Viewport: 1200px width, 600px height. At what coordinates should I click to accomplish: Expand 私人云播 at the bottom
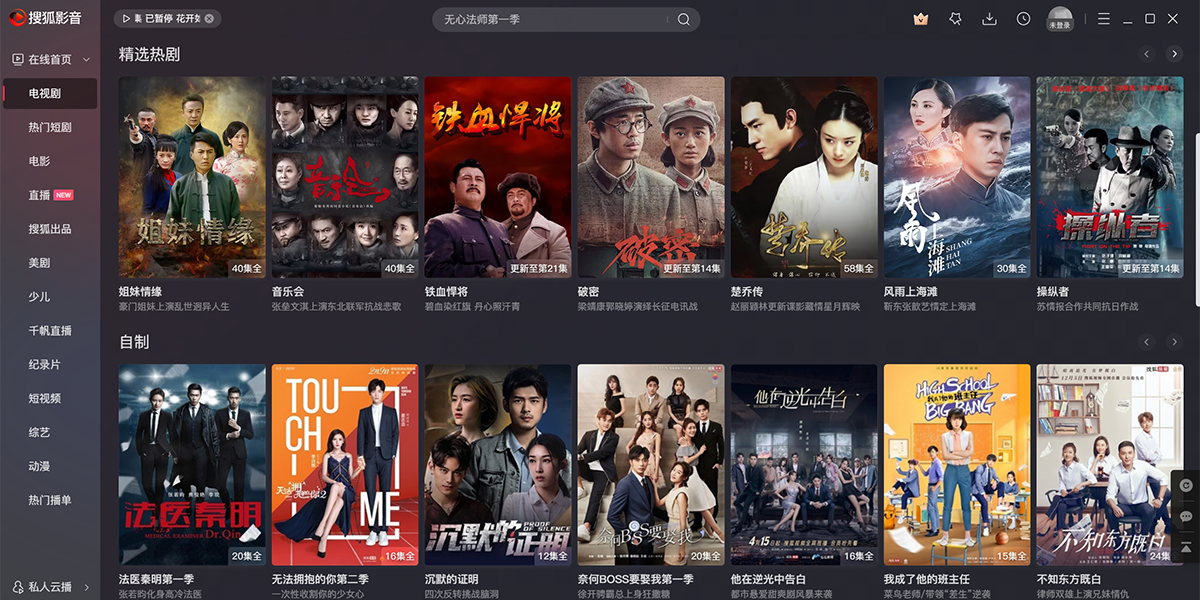coord(50,587)
